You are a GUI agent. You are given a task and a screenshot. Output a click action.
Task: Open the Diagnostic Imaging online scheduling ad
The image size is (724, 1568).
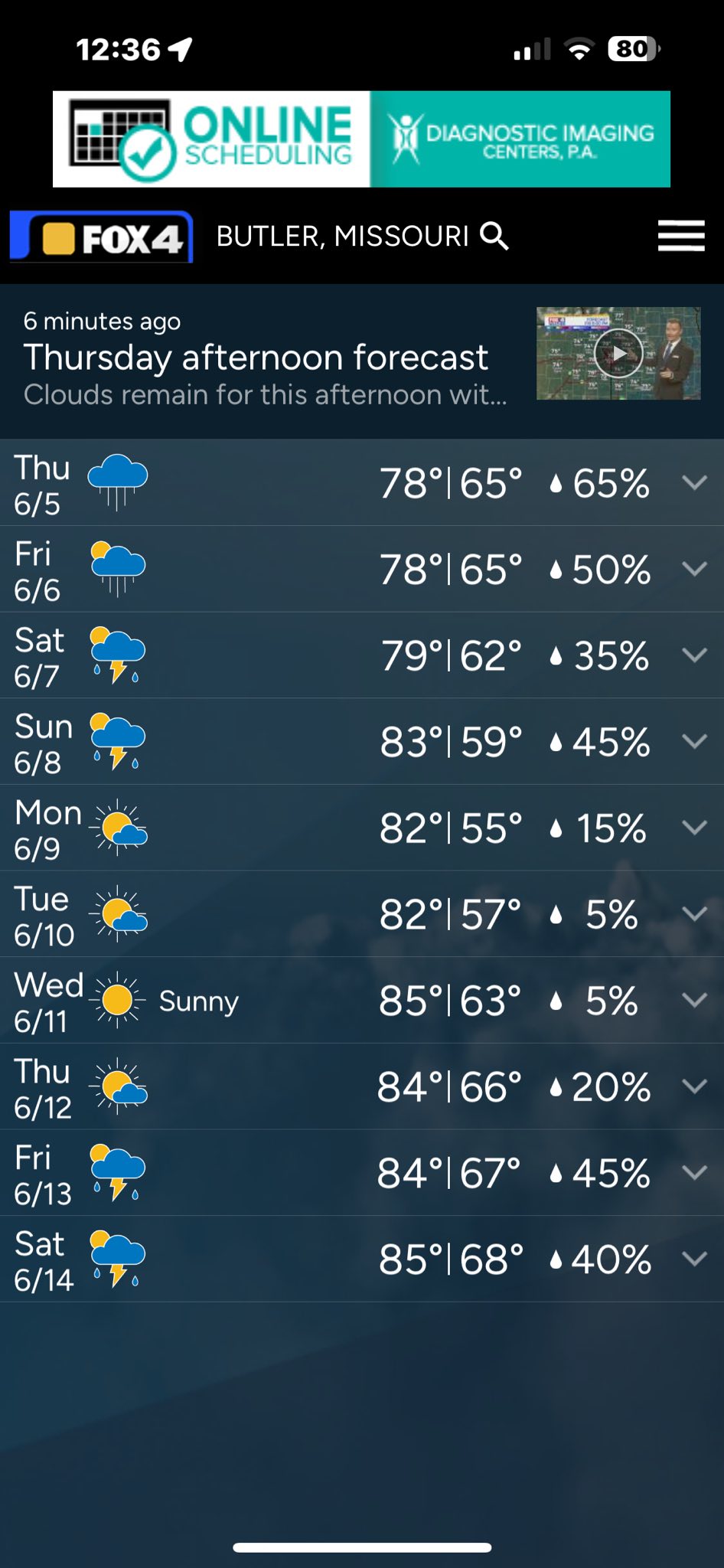(361, 139)
